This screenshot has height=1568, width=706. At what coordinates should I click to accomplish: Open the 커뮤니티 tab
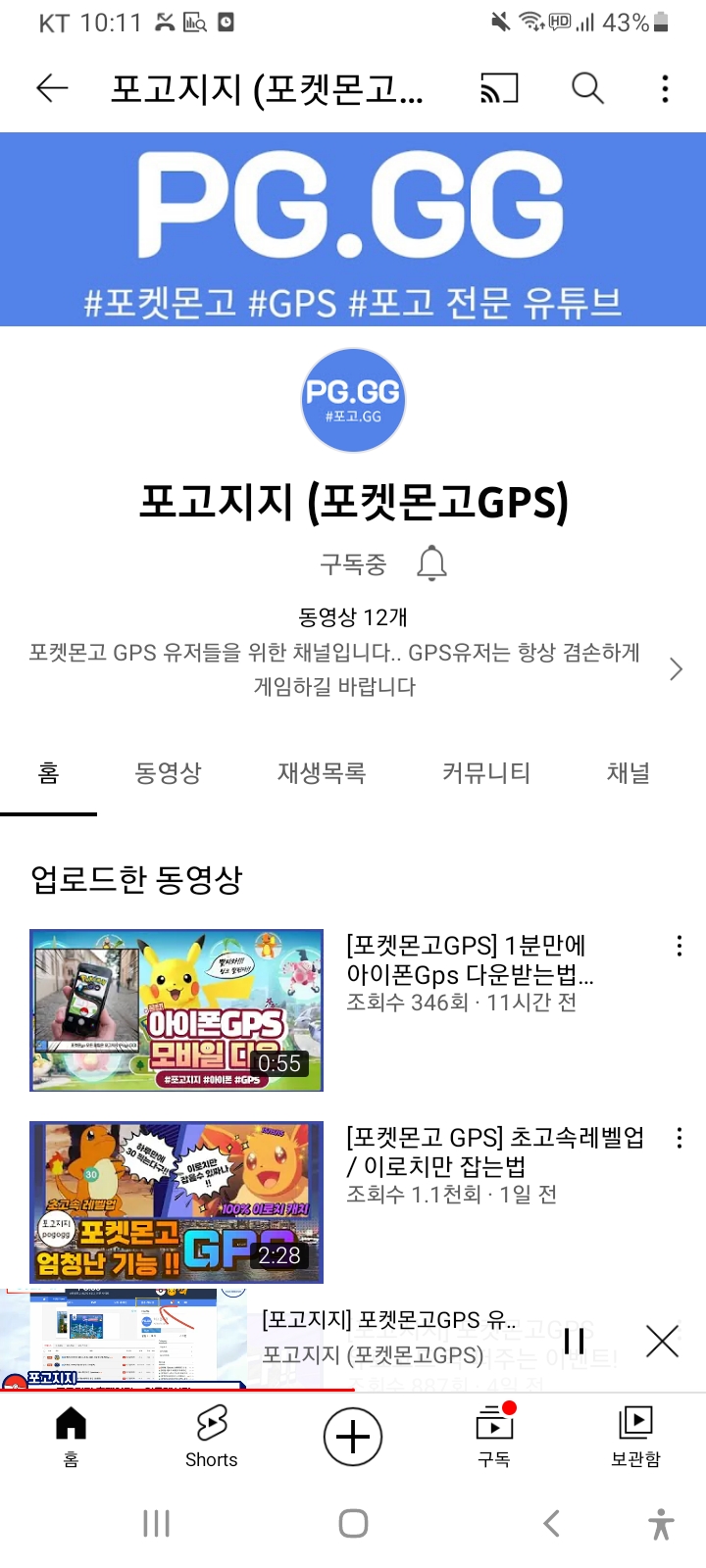(x=485, y=773)
